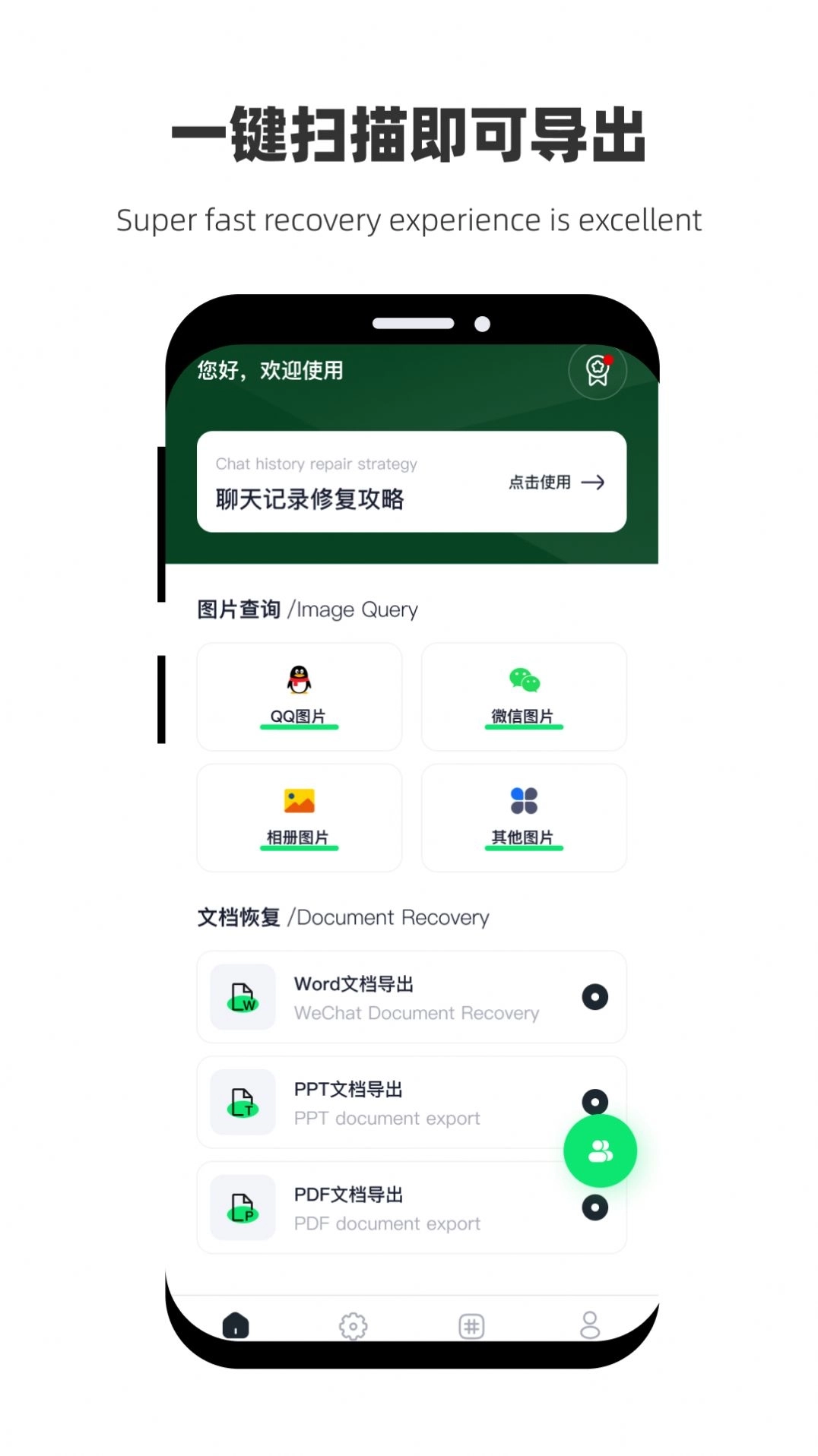
Task: Click the PPT document export icon
Action: coord(242,1102)
